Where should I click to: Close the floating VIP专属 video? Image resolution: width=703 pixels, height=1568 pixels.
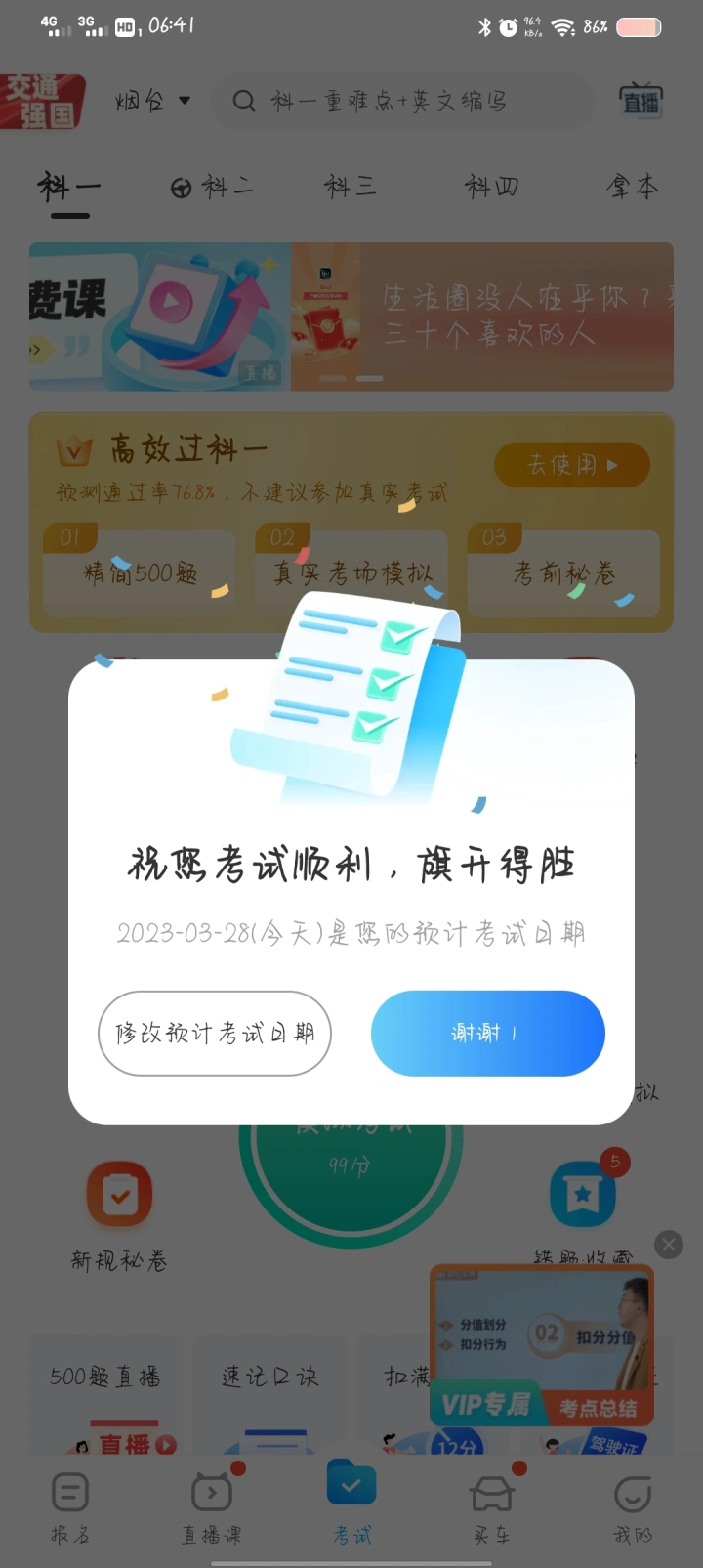click(669, 1245)
